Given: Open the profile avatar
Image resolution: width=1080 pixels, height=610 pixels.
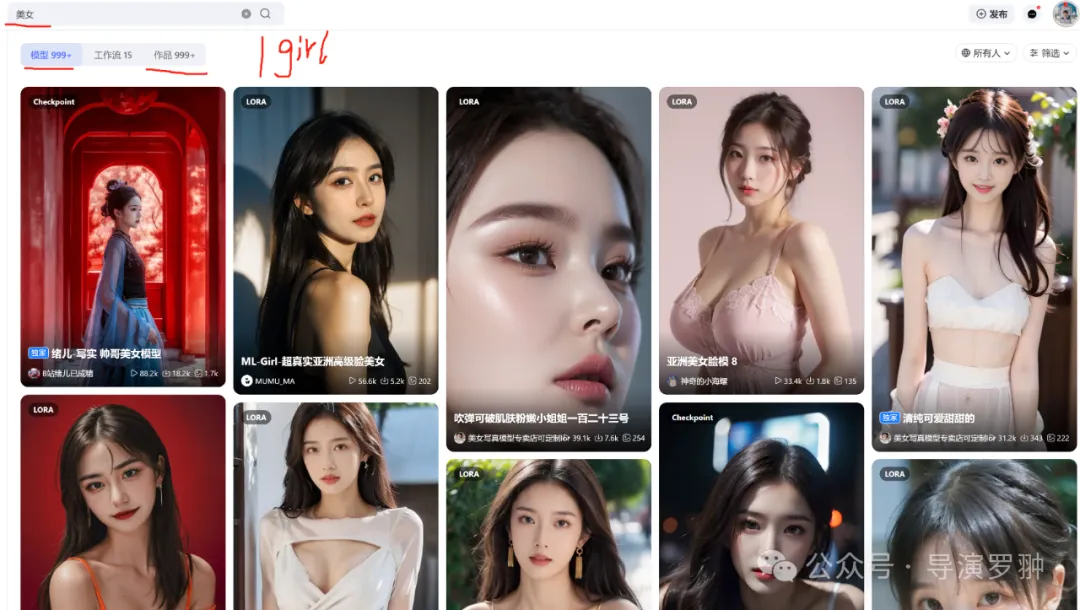Looking at the screenshot, I should tap(1065, 14).
